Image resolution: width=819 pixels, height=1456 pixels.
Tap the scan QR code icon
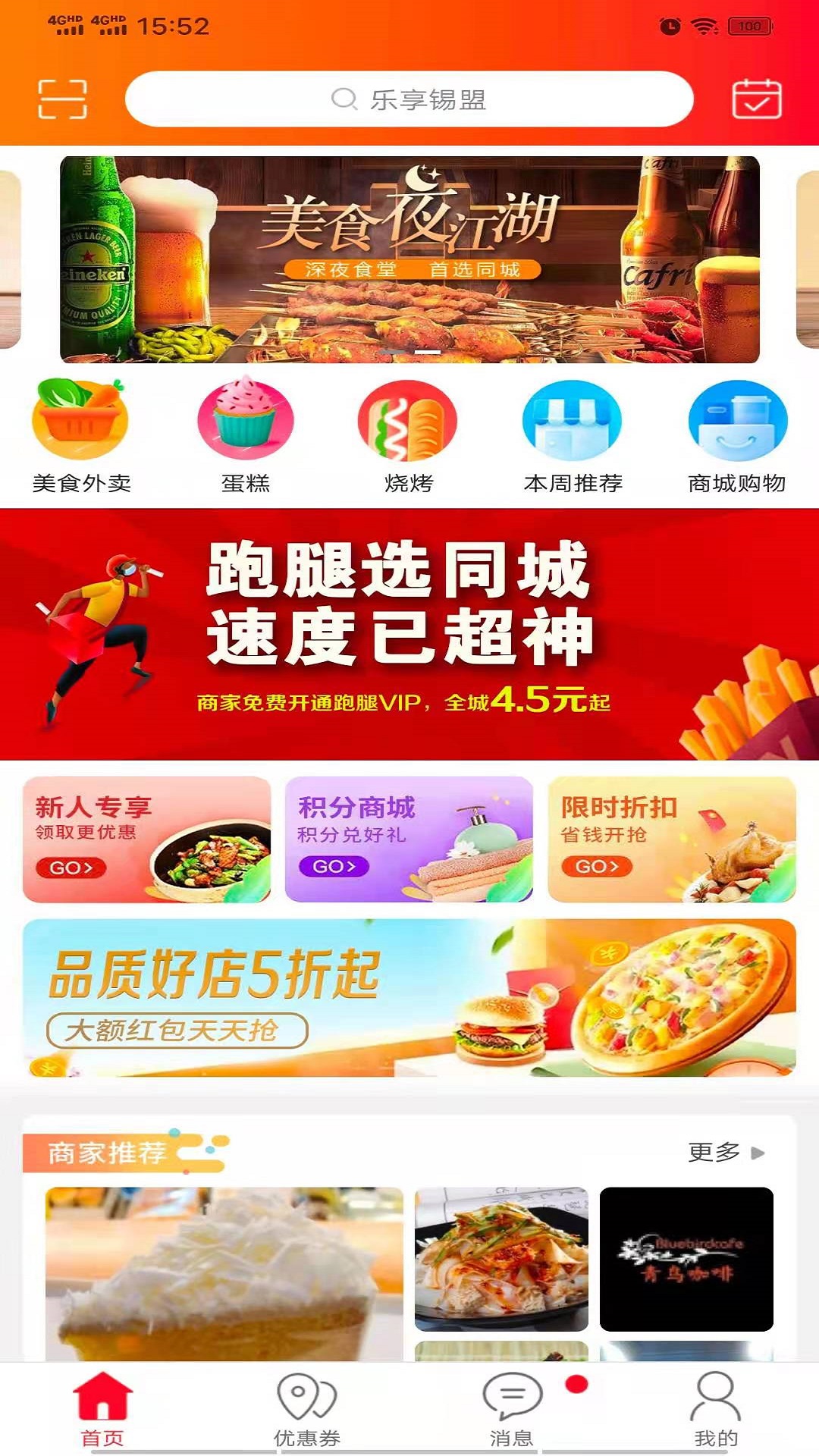point(64,99)
